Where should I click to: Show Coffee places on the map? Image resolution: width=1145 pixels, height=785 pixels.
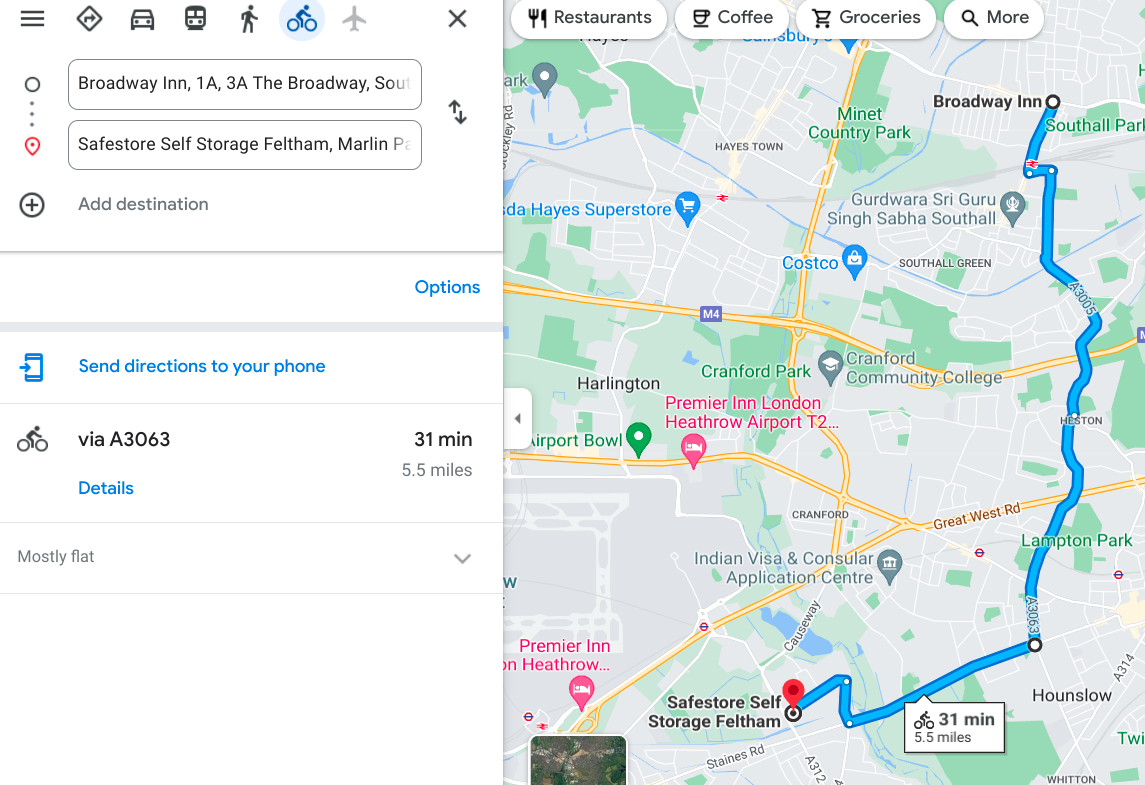[x=733, y=18]
